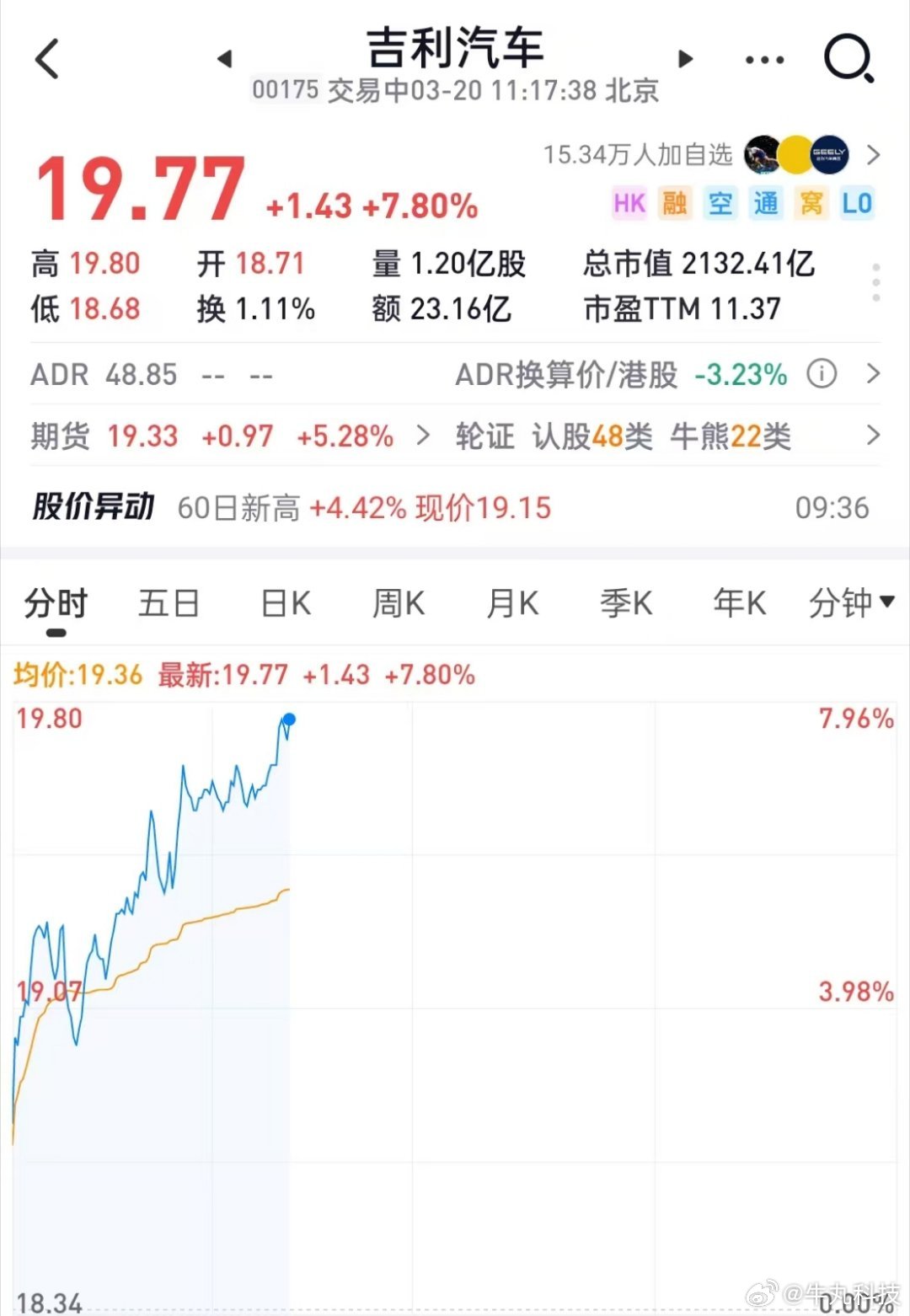This screenshot has height=1316, width=910.
Task: Select the 融 margin trading badge
Action: click(x=674, y=203)
